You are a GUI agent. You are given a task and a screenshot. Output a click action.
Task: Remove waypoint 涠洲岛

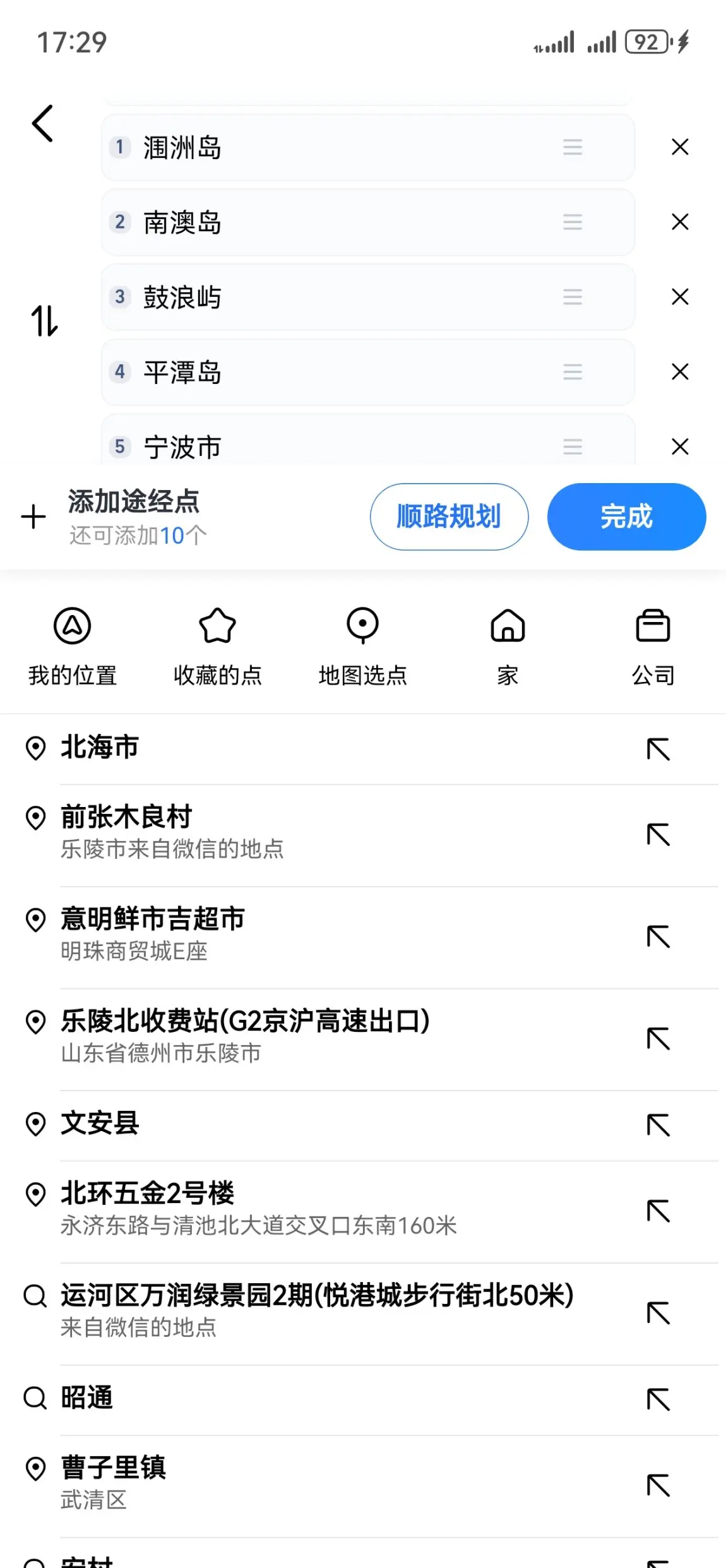point(680,147)
